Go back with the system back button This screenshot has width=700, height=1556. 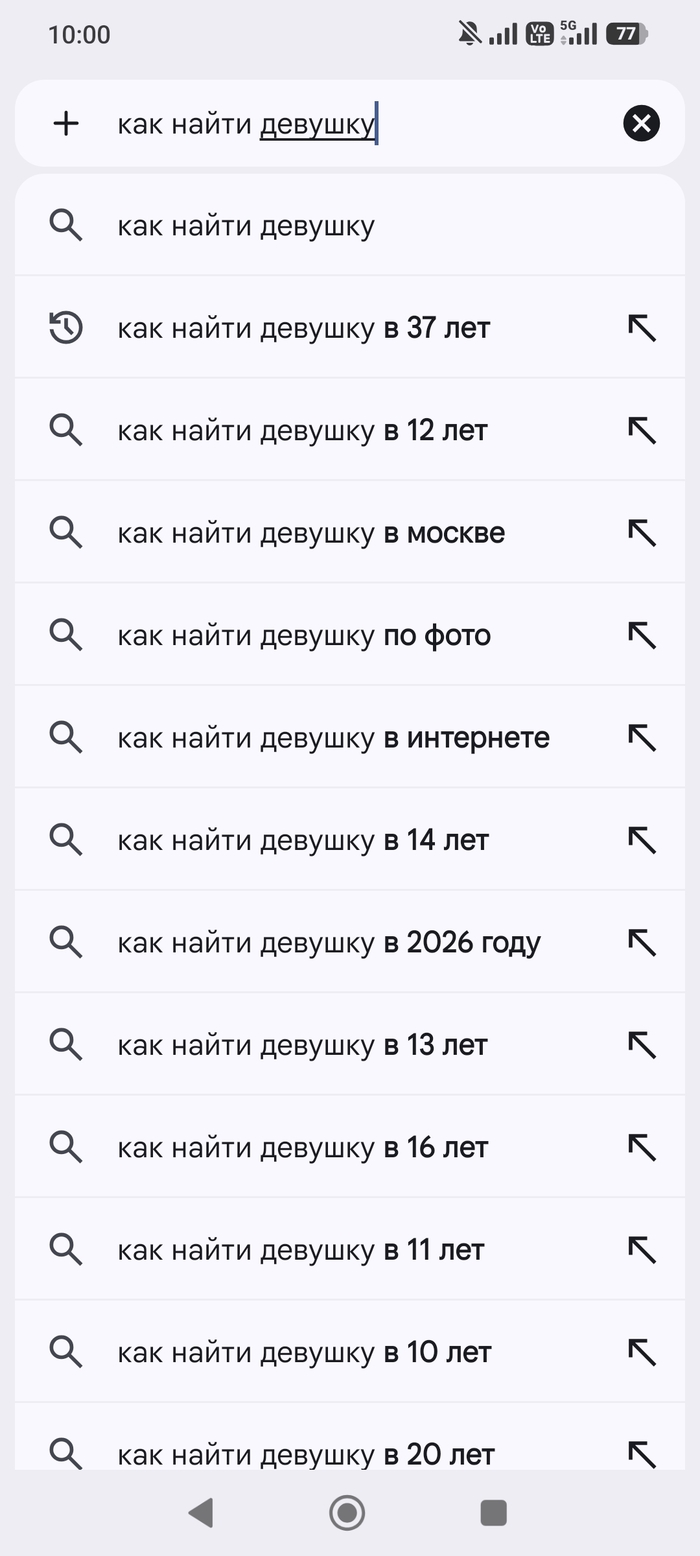tap(201, 1513)
